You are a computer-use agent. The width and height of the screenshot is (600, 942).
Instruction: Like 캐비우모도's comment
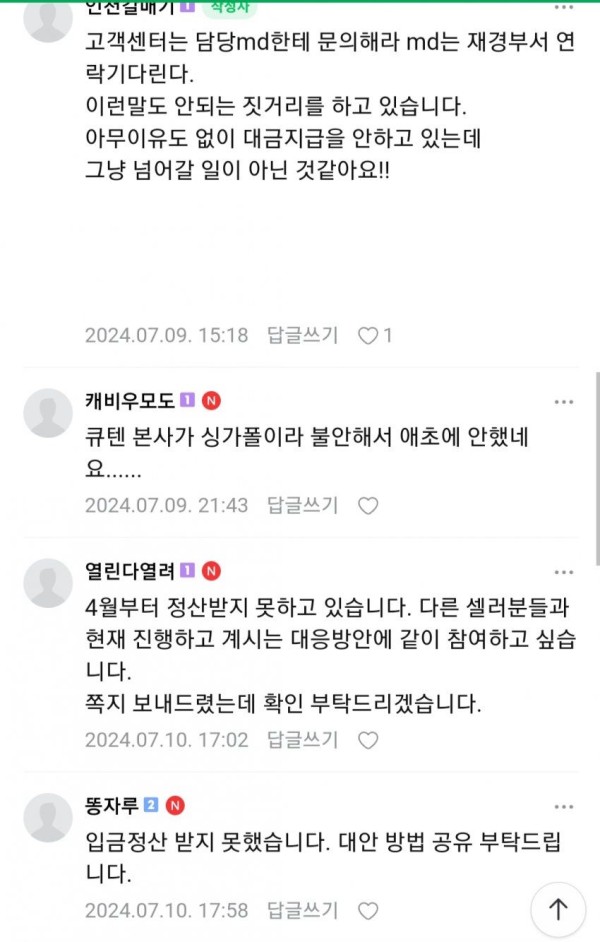click(x=368, y=506)
